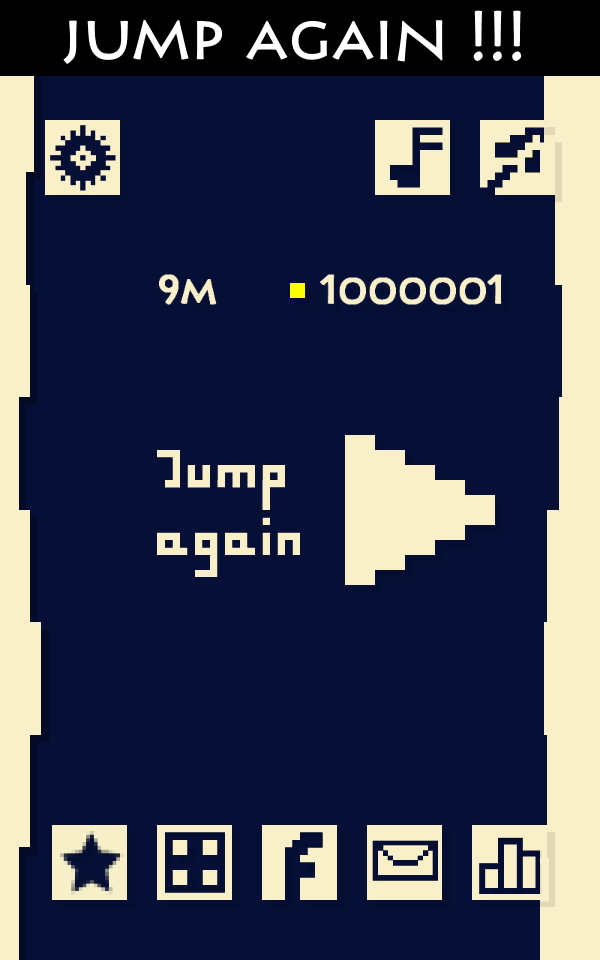View the leaderboard bar chart icon

tap(509, 862)
